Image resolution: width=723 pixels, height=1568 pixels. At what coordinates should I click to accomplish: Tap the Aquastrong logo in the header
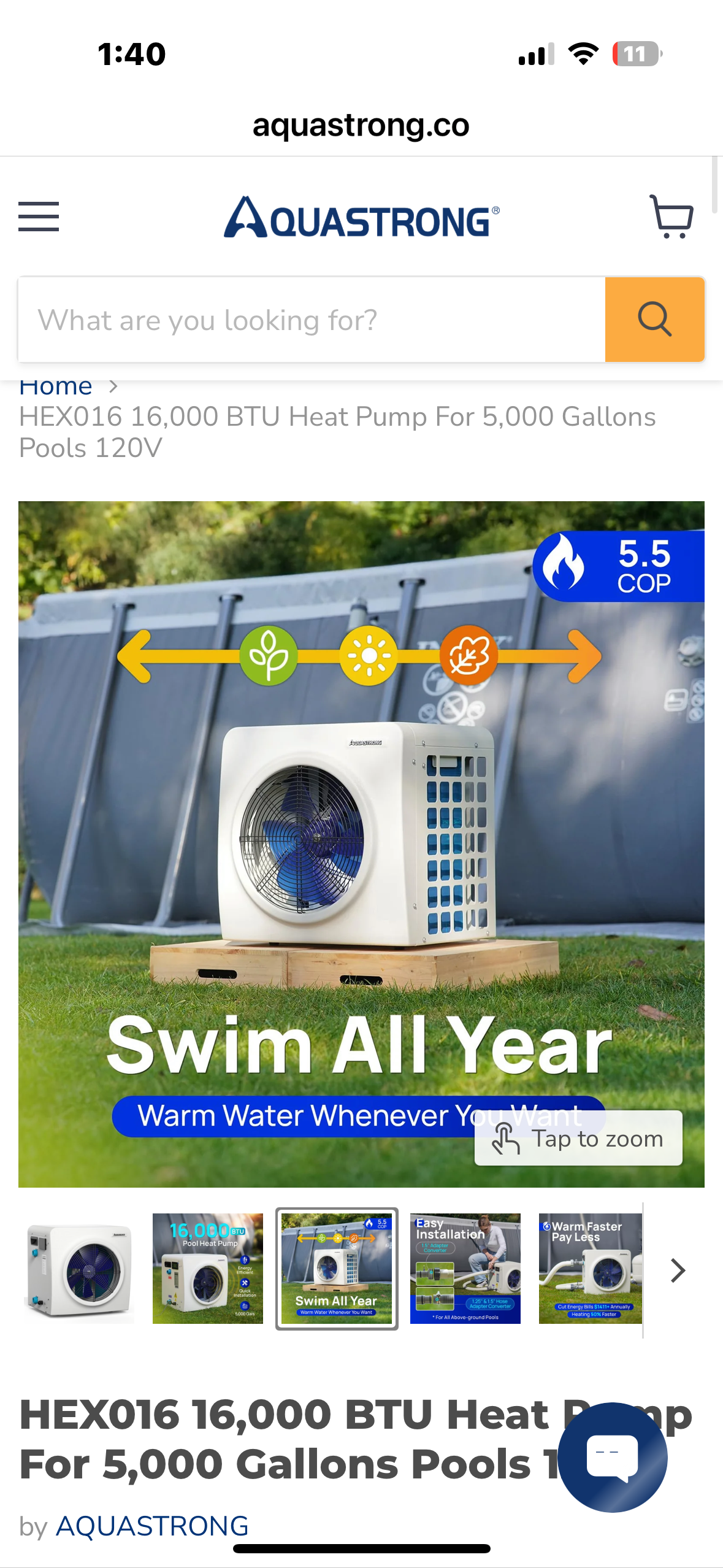(361, 218)
